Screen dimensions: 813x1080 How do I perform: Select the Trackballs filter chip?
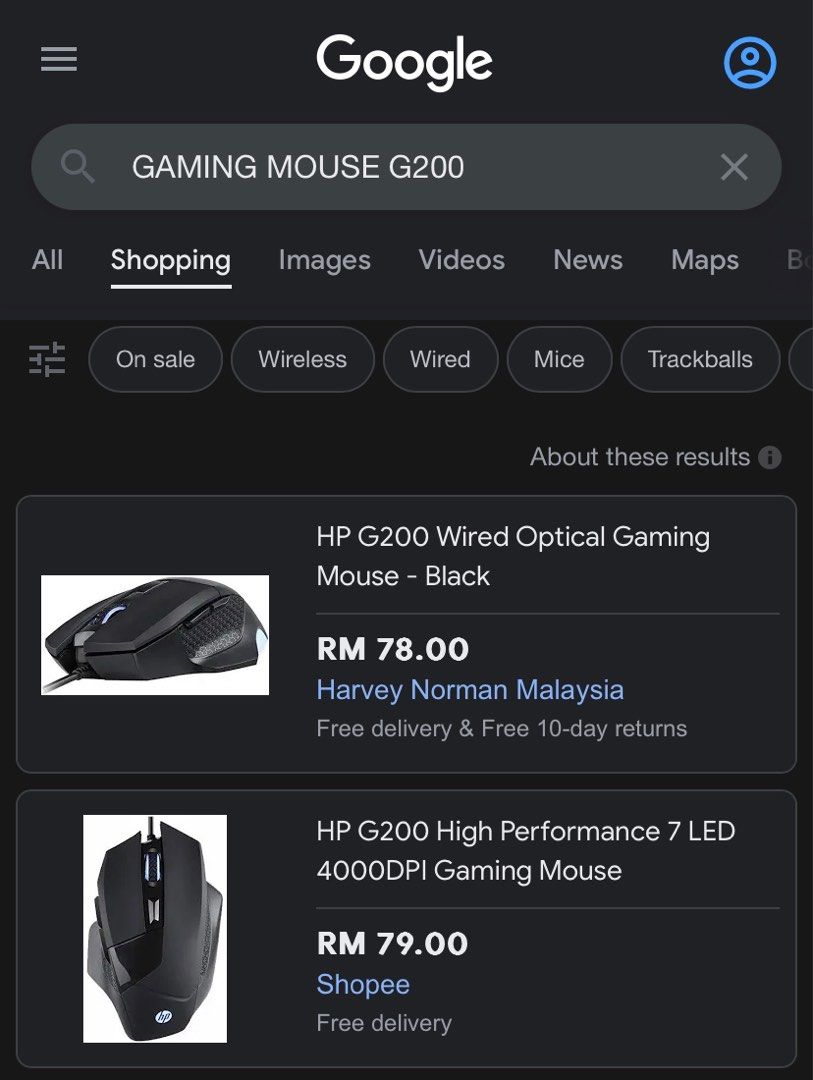[x=700, y=359]
